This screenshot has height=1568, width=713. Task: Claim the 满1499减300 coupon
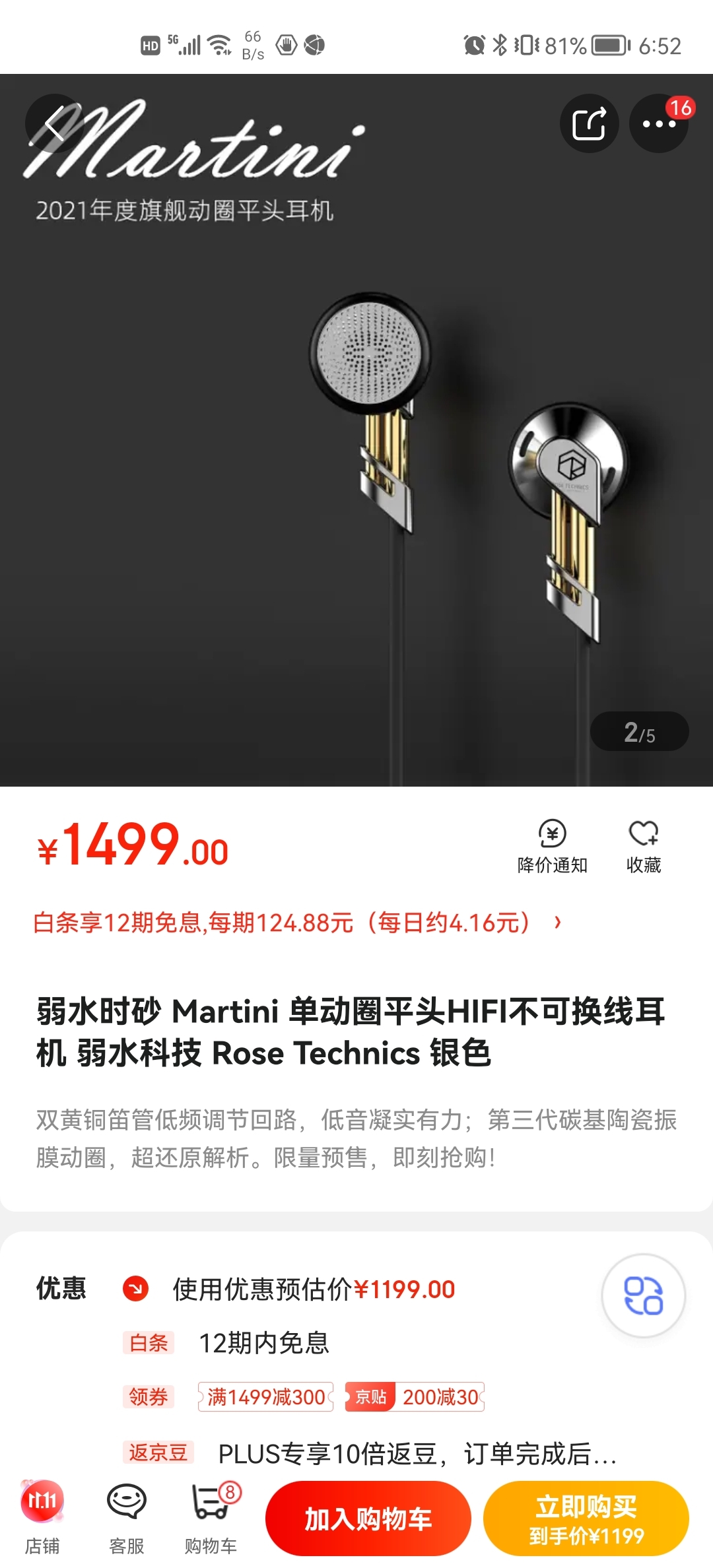point(265,1397)
